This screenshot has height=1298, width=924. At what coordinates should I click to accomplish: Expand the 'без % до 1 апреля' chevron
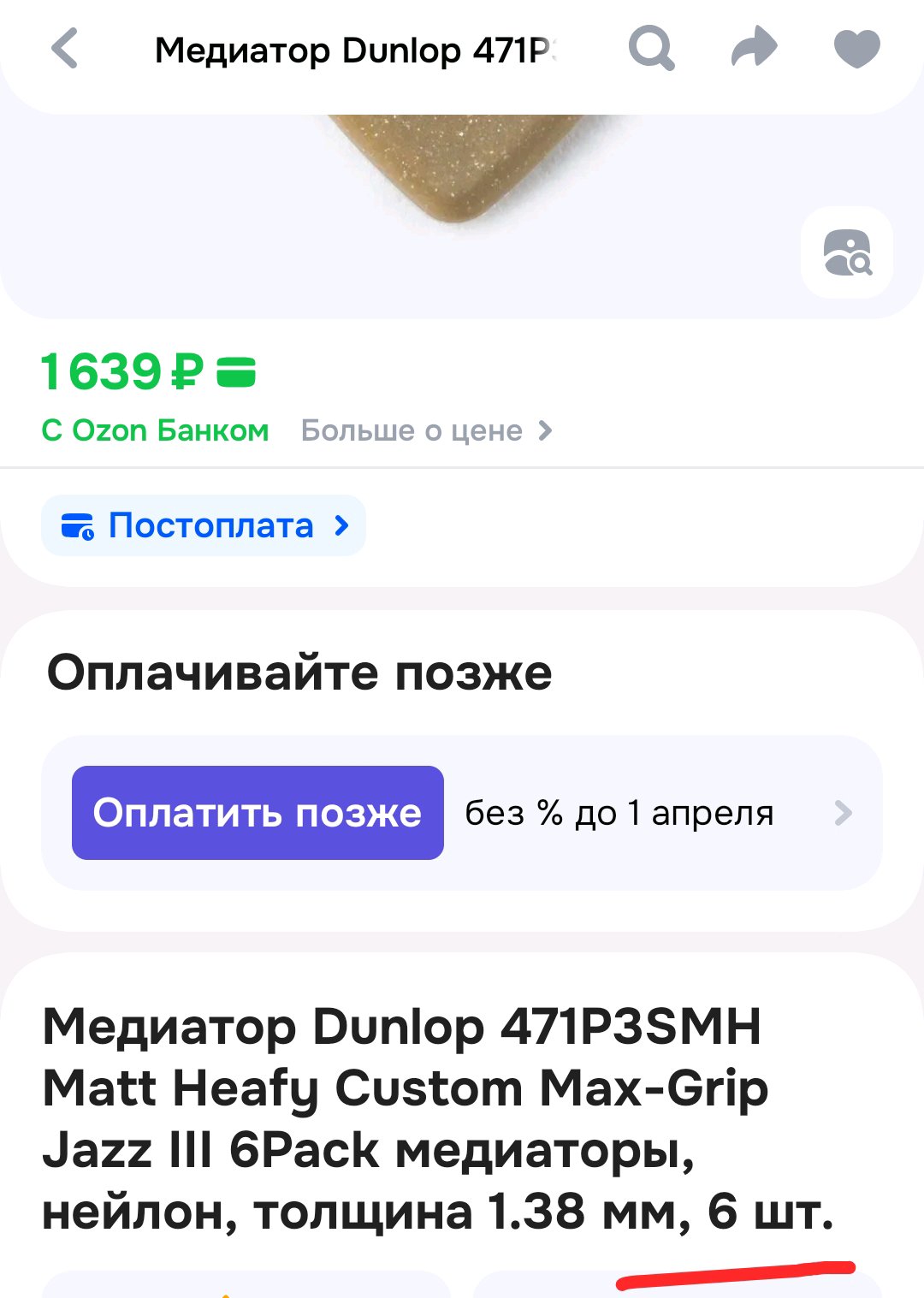(x=843, y=813)
